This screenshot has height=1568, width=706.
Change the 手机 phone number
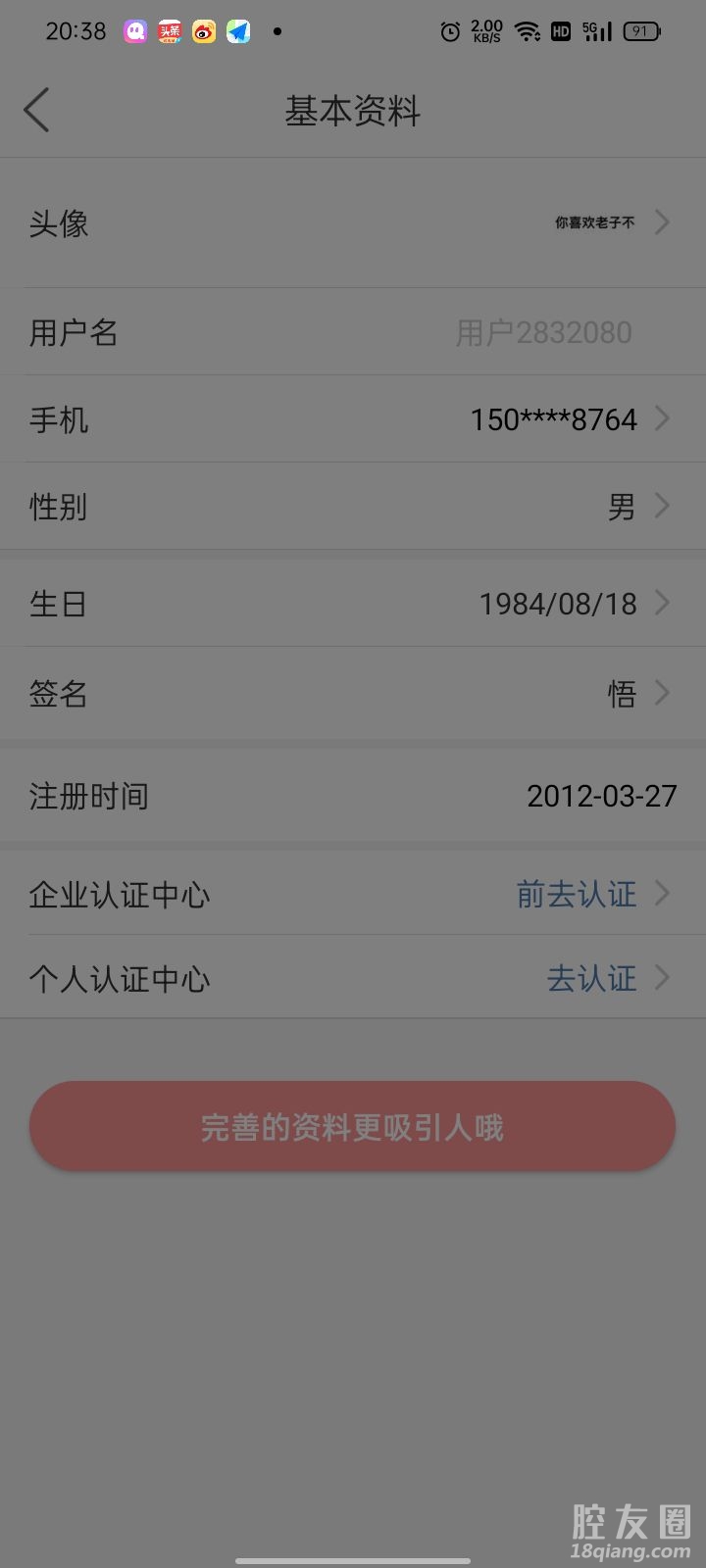point(353,419)
